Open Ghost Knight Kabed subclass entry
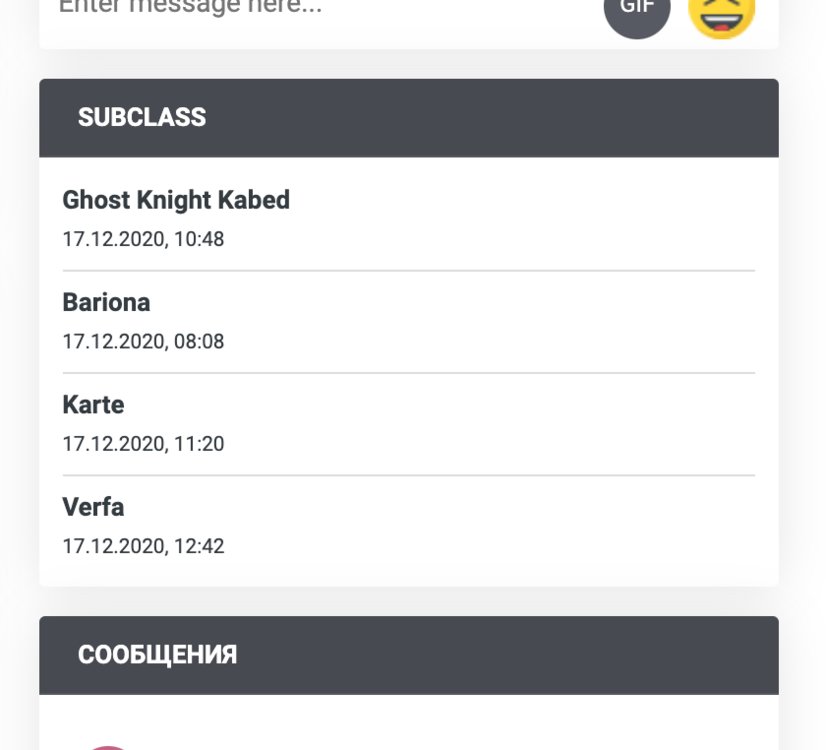Screen dimensions: 826x750 (x=176, y=201)
